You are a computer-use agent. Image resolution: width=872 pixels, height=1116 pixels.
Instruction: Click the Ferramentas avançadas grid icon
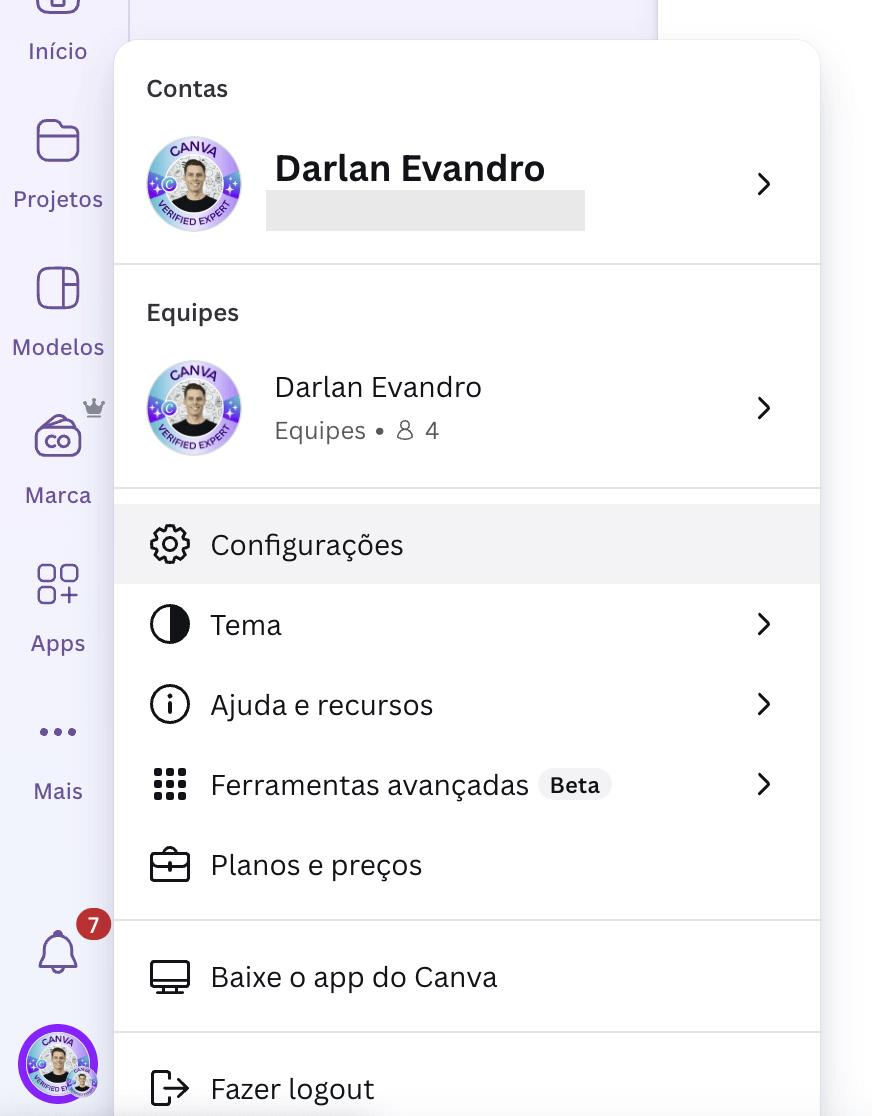170,785
